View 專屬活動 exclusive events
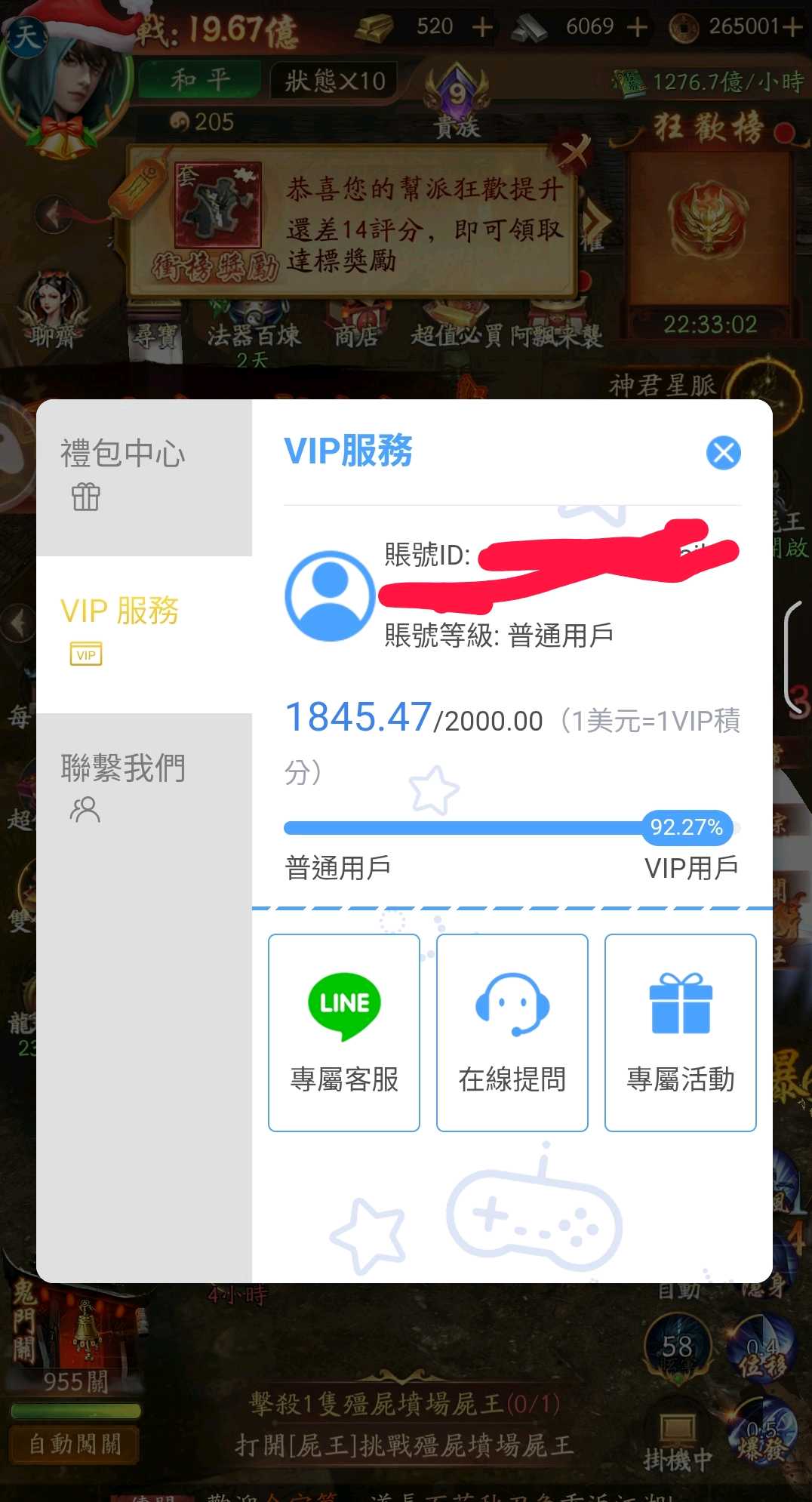Screen dimensions: 812x1502 pos(680,1032)
